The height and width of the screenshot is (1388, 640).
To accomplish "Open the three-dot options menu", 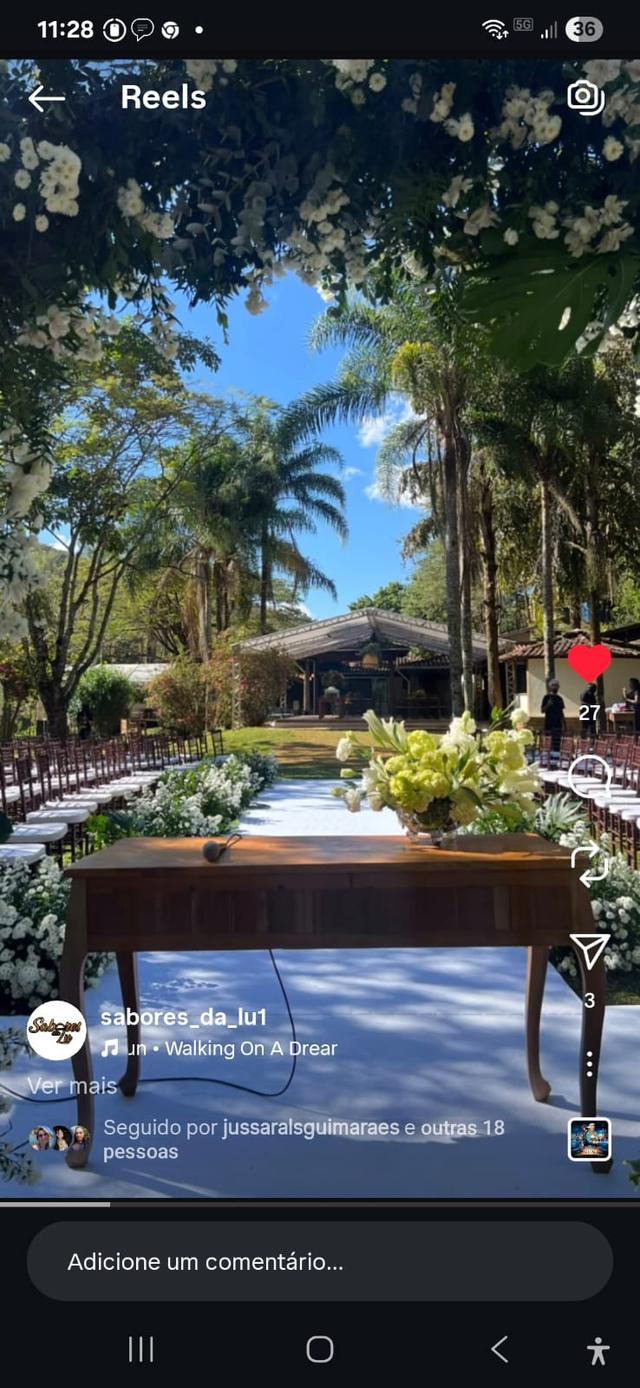I will coord(589,1064).
